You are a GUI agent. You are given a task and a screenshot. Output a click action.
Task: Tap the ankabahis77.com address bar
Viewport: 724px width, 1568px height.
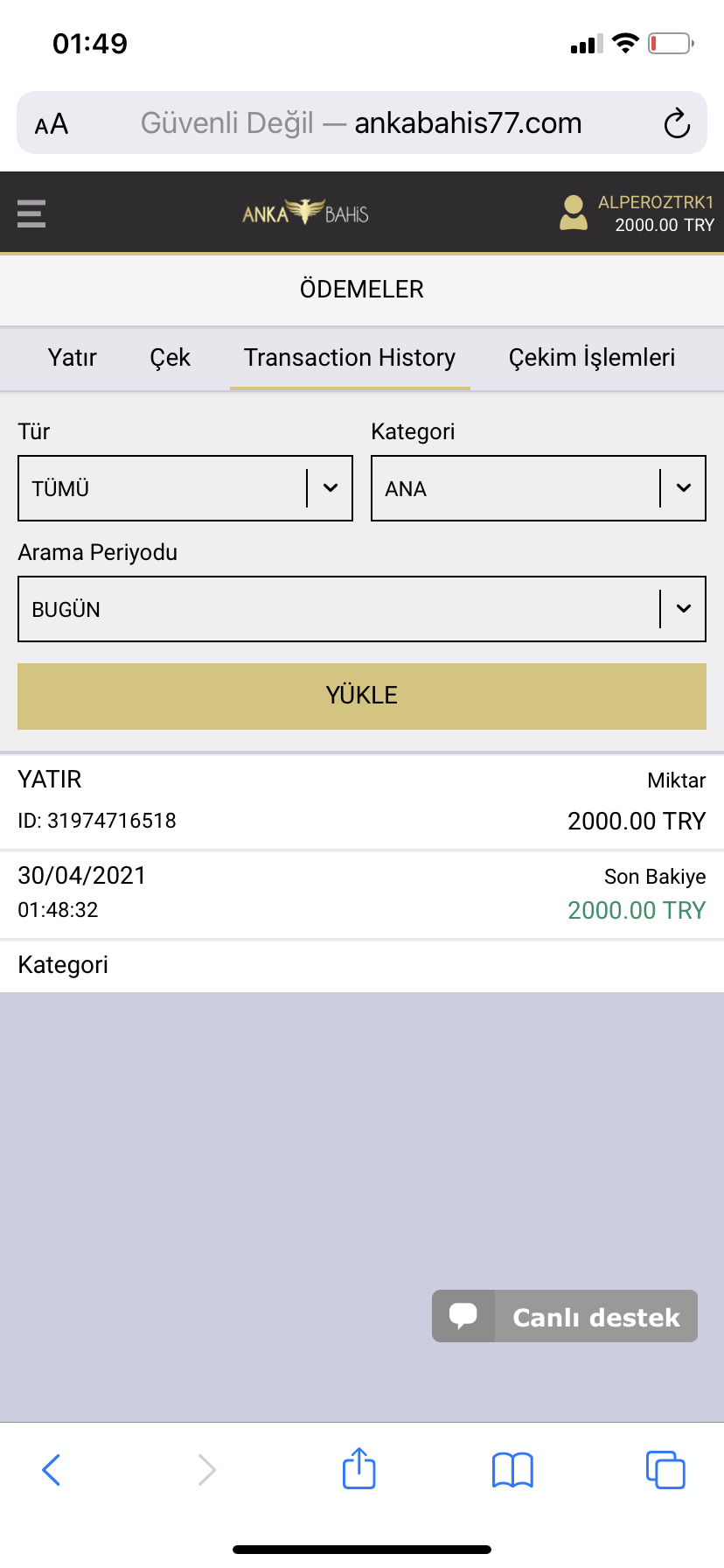(362, 123)
